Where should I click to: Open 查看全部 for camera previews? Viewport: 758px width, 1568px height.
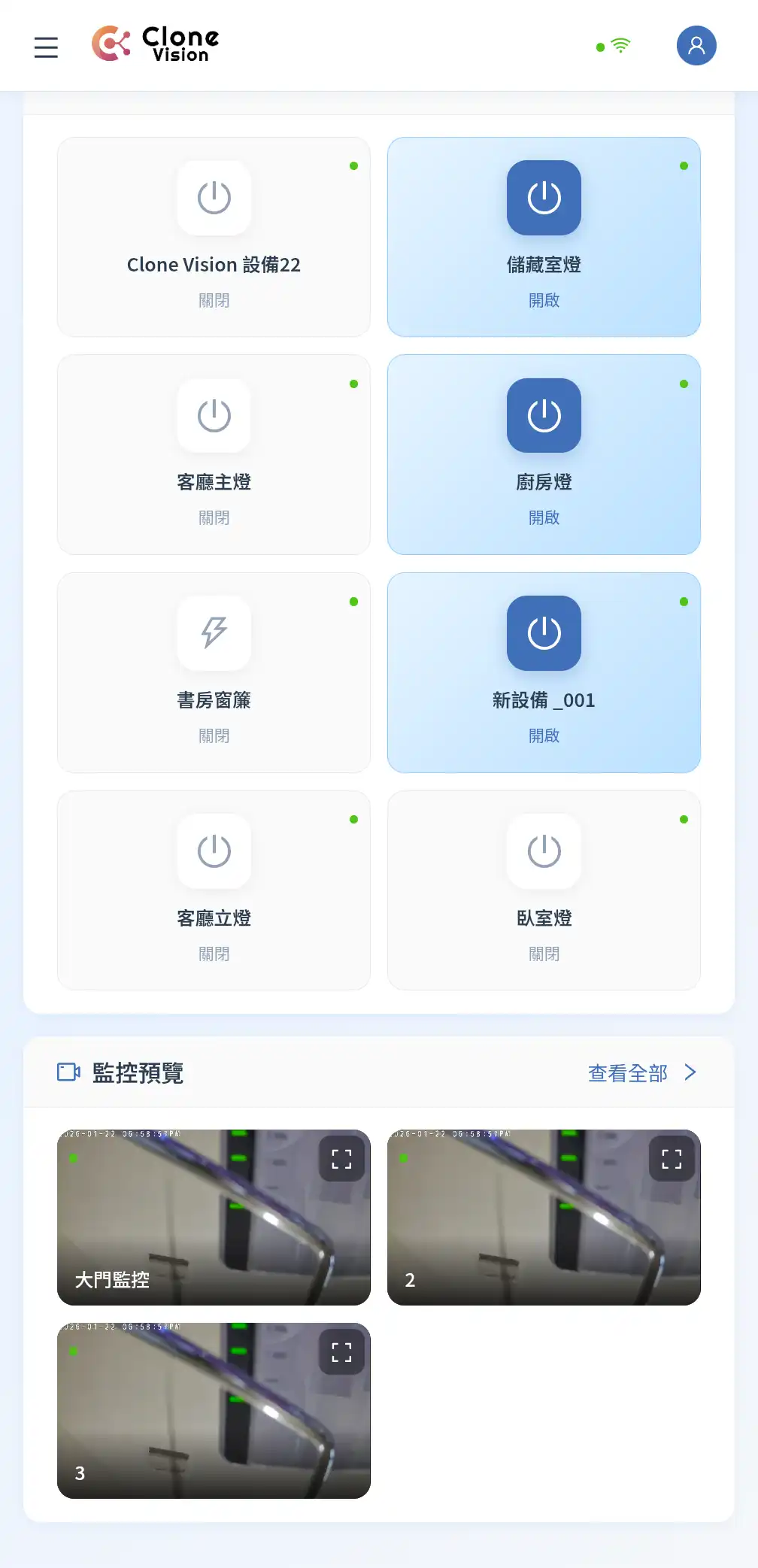(x=641, y=1073)
